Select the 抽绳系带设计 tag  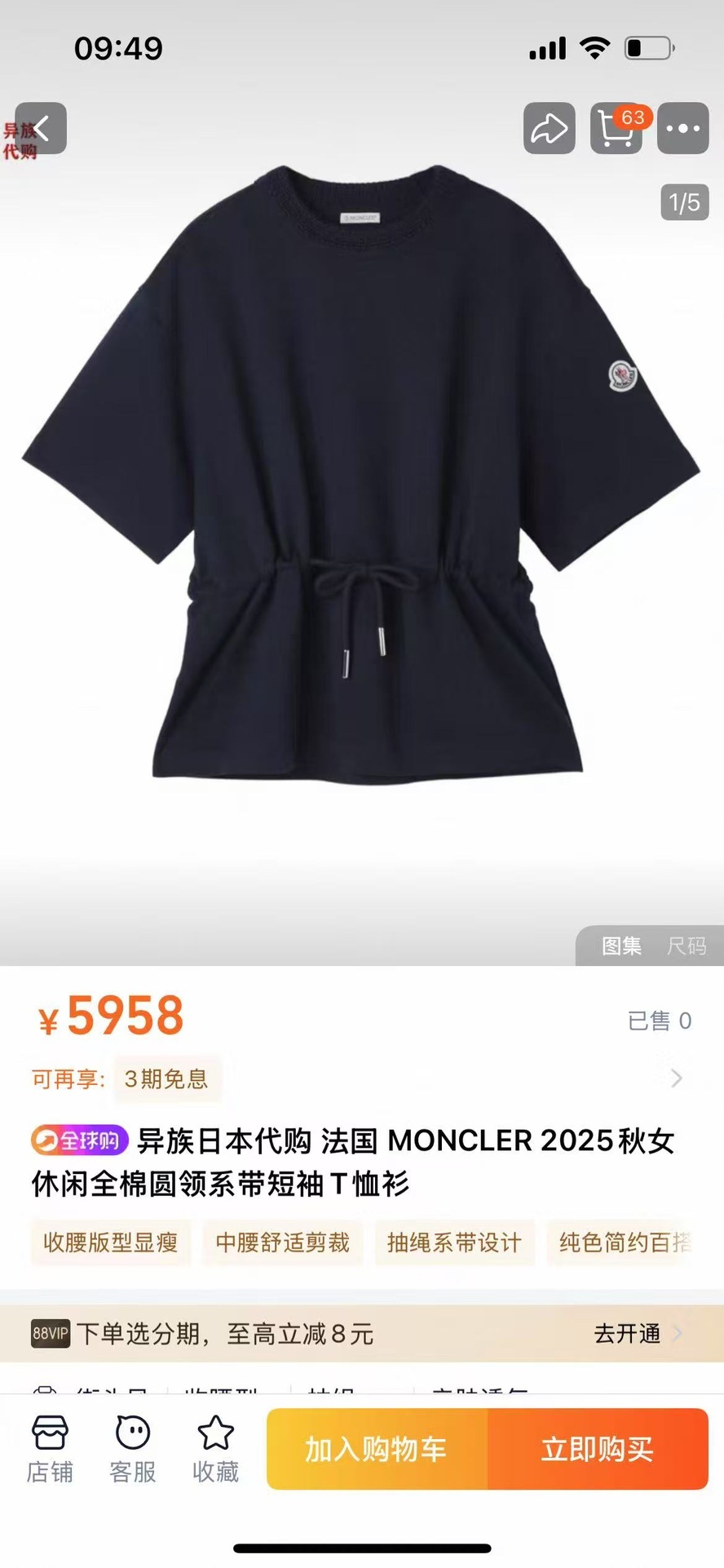[x=454, y=1242]
